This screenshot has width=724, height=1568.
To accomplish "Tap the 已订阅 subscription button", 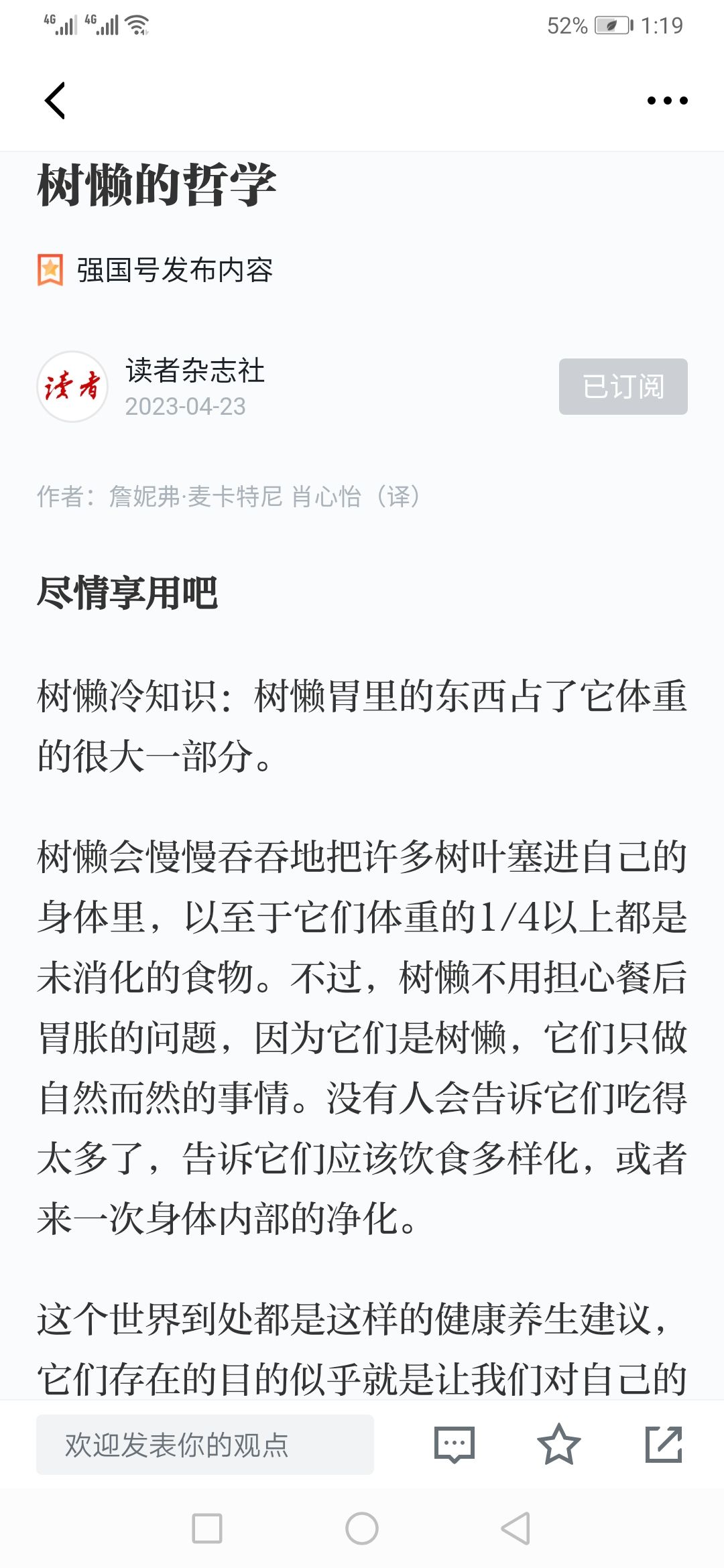I will click(623, 387).
